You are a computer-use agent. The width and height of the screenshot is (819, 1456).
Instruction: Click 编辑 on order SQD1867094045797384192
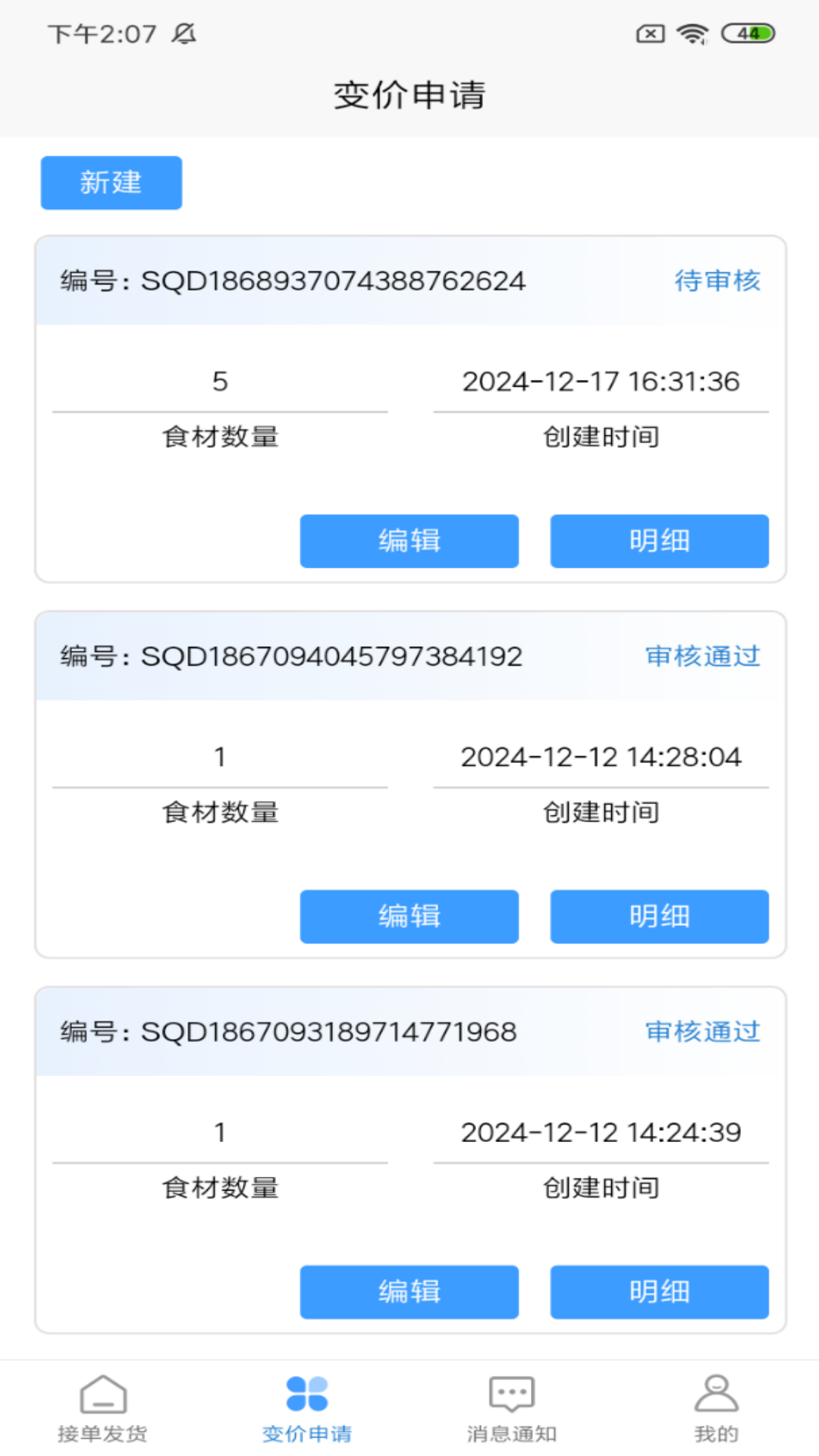coord(409,916)
